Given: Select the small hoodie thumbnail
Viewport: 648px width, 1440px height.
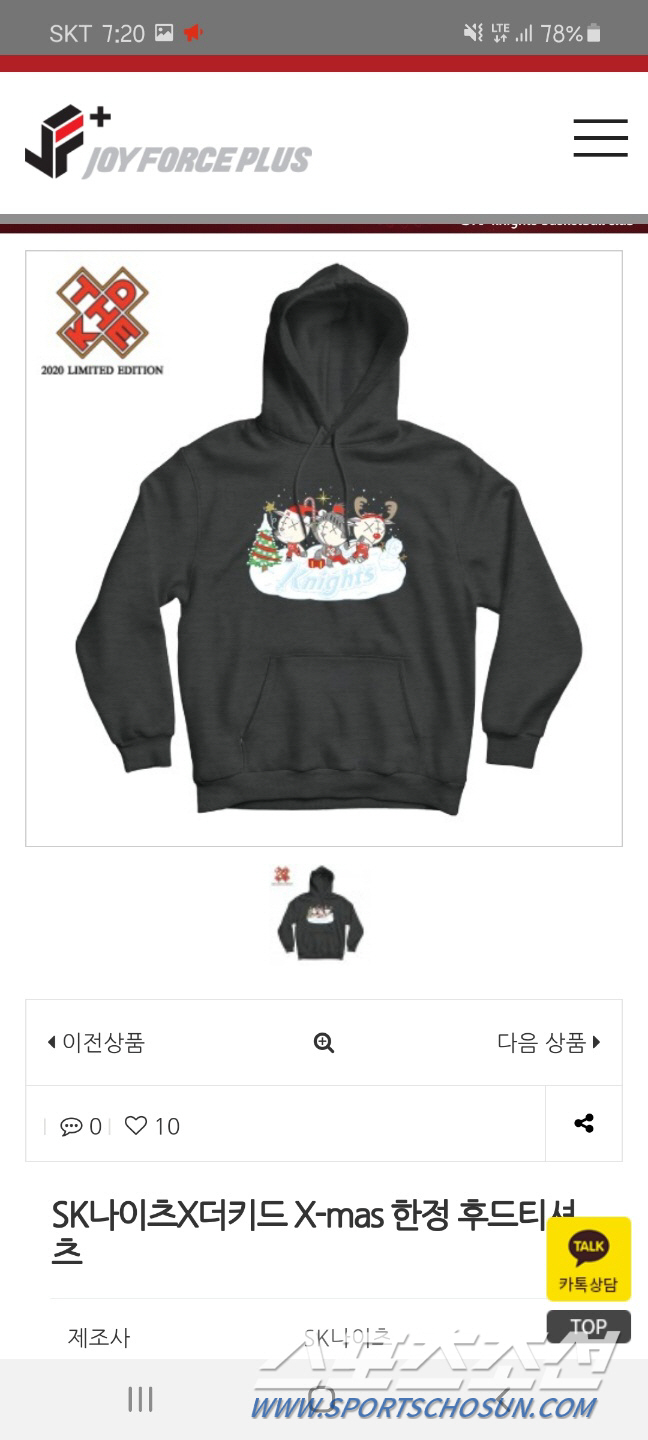Looking at the screenshot, I should pos(319,912).
